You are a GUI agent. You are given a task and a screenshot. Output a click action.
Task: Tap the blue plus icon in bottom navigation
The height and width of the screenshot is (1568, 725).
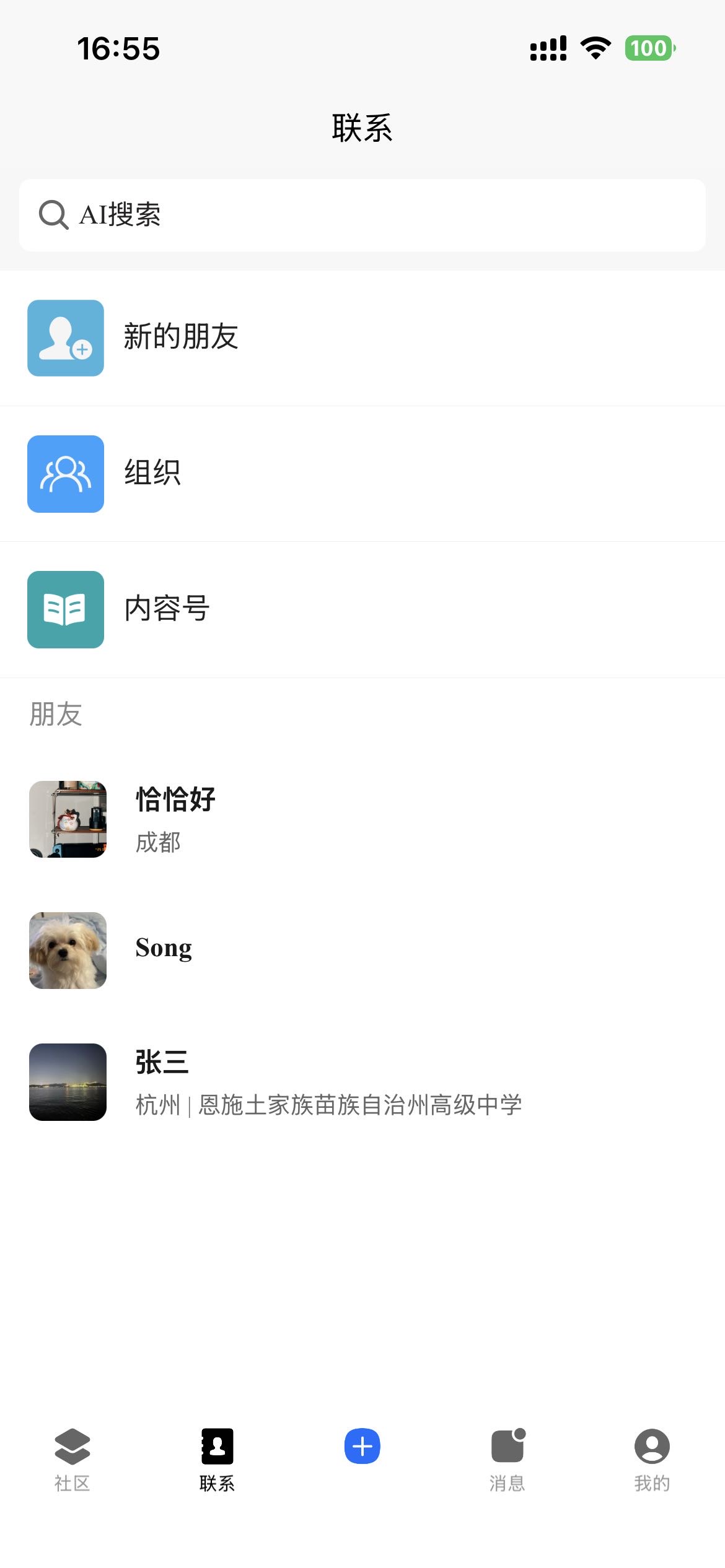tap(362, 1447)
